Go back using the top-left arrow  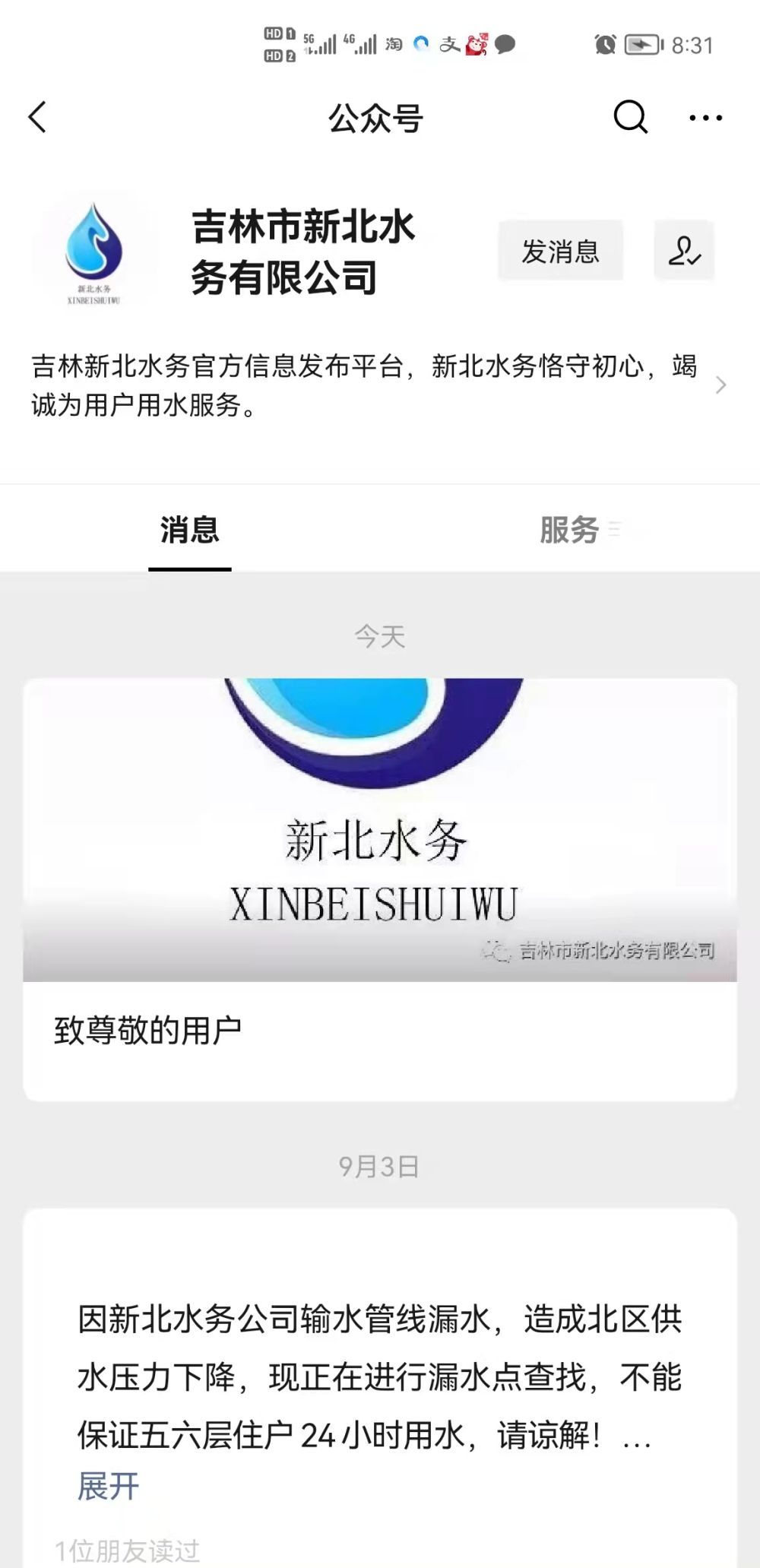(37, 118)
